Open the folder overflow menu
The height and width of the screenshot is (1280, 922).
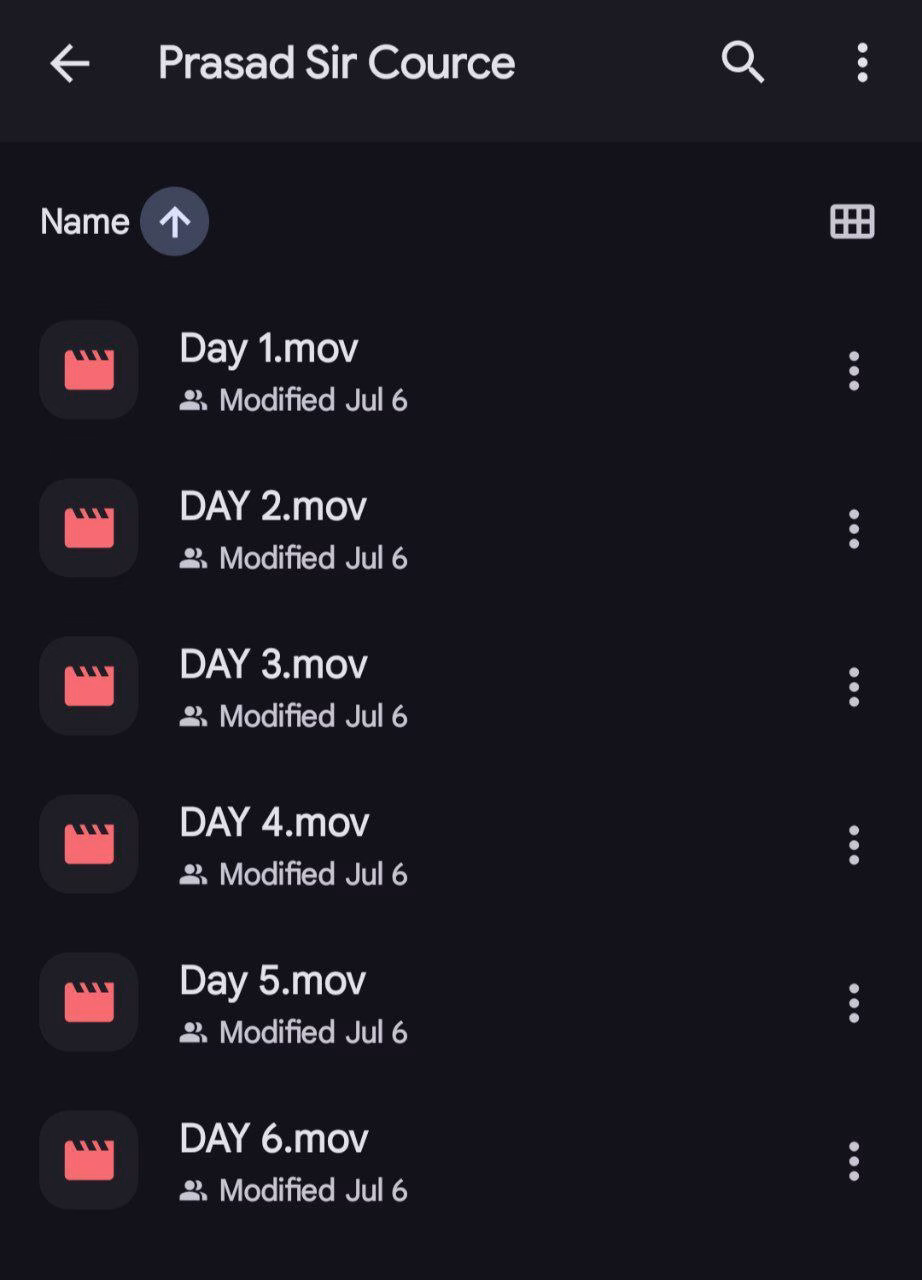[862, 64]
